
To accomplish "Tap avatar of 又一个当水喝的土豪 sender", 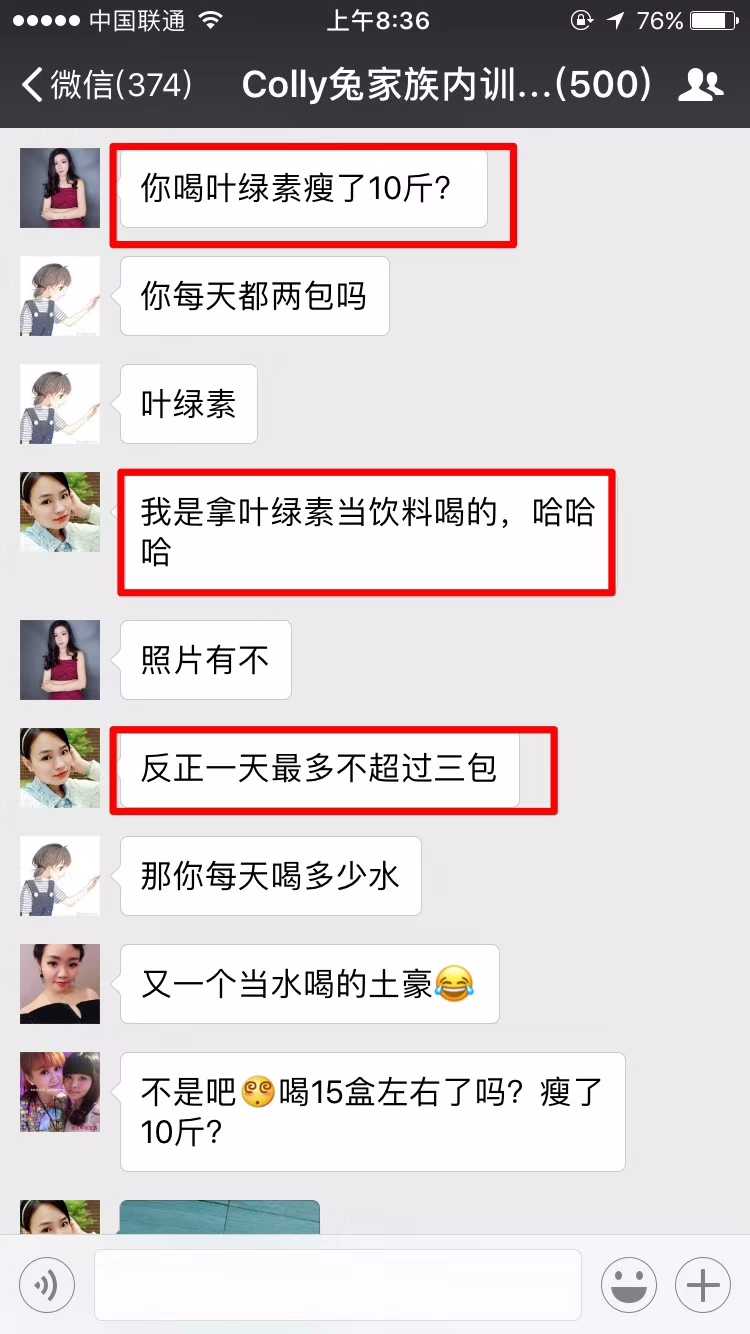I will [60, 984].
